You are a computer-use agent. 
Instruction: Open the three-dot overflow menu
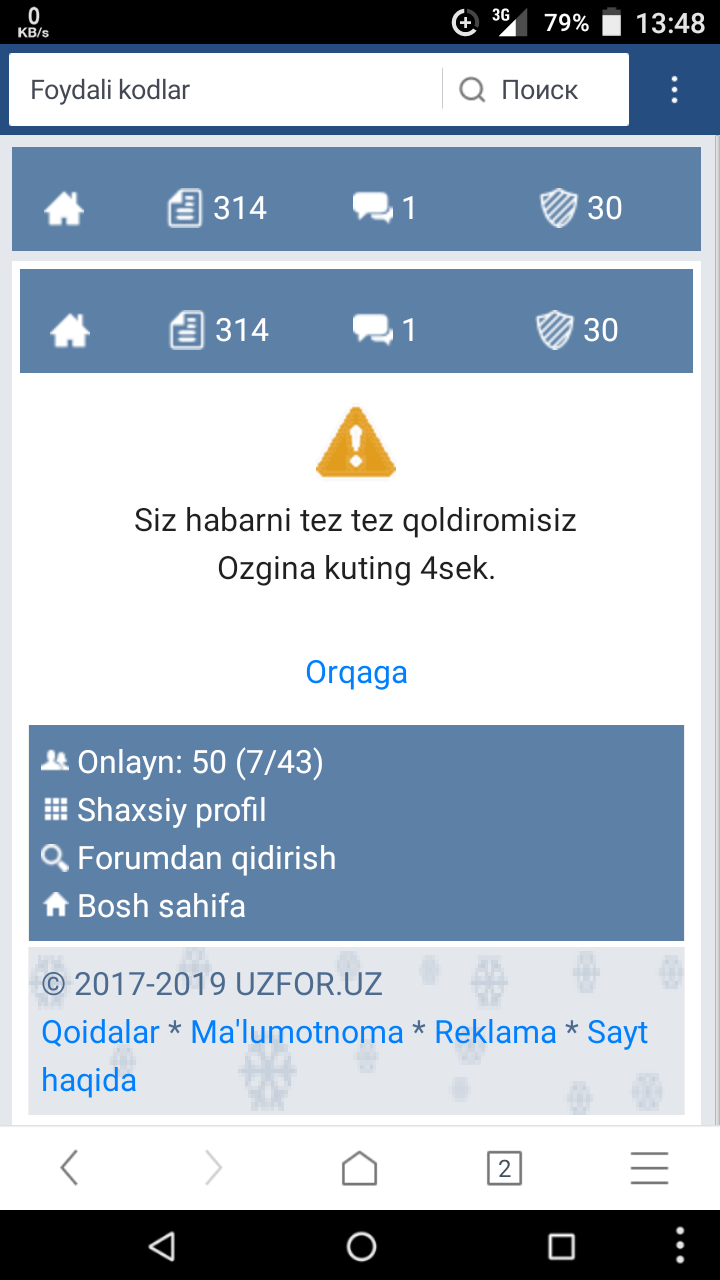point(675,90)
